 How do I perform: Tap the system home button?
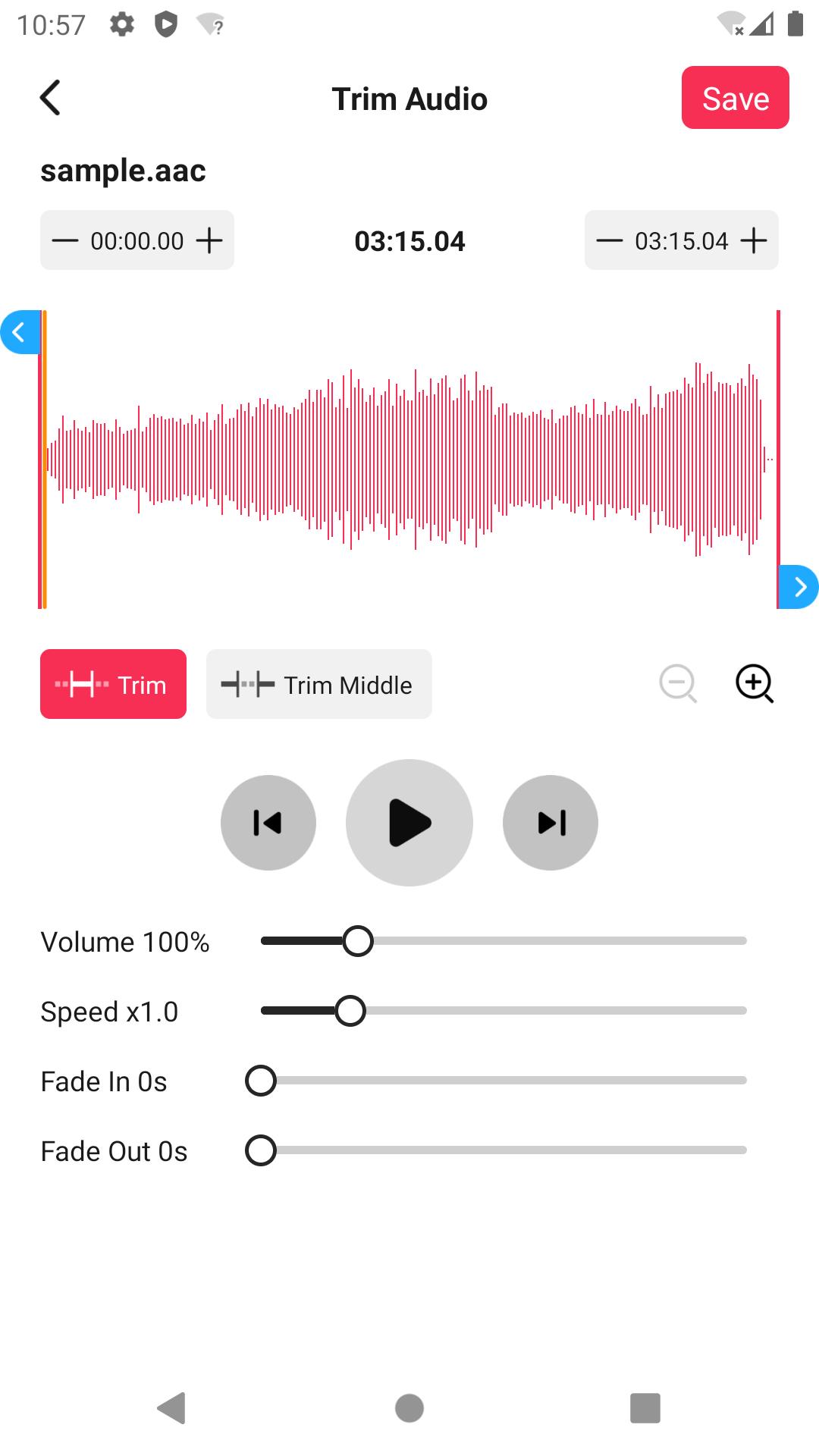pyautogui.click(x=409, y=1408)
